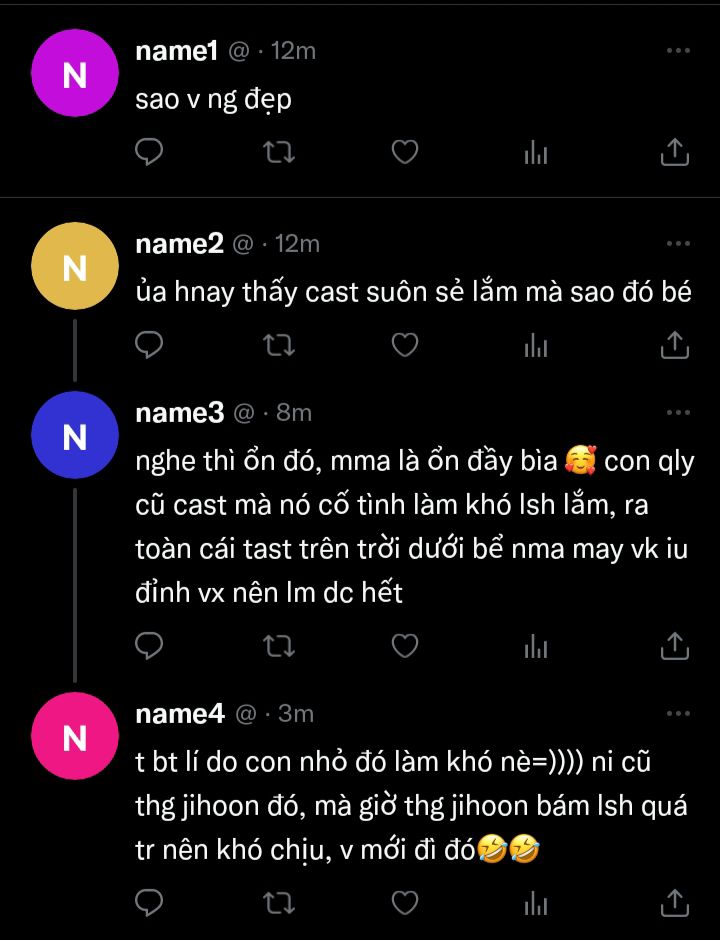This screenshot has height=940, width=720.
Task: Reply to name3's tweet
Action: (149, 646)
